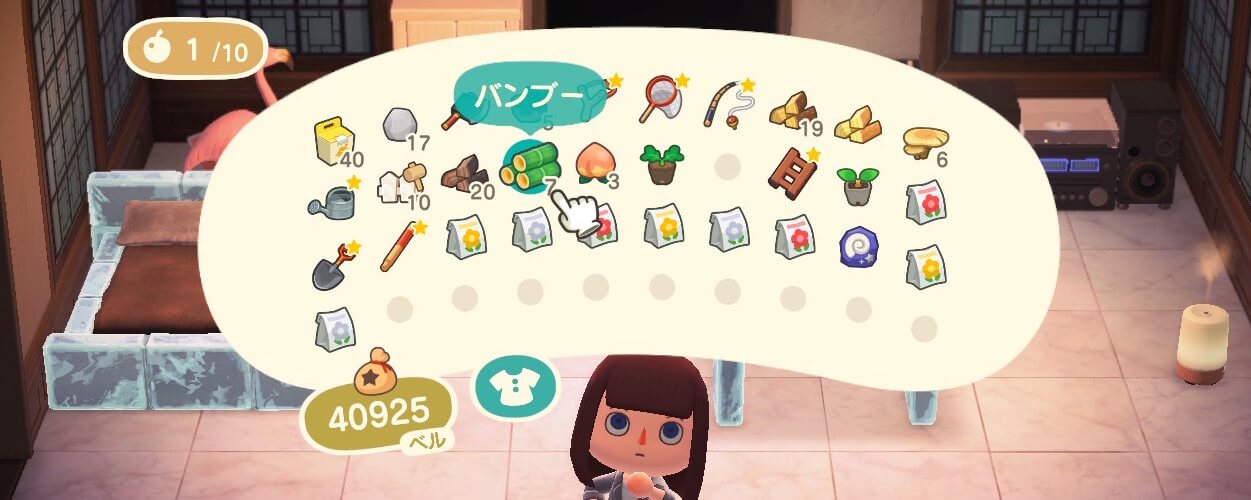The width and height of the screenshot is (1251, 500).
Task: Select the shovel tool
Action: point(333,266)
